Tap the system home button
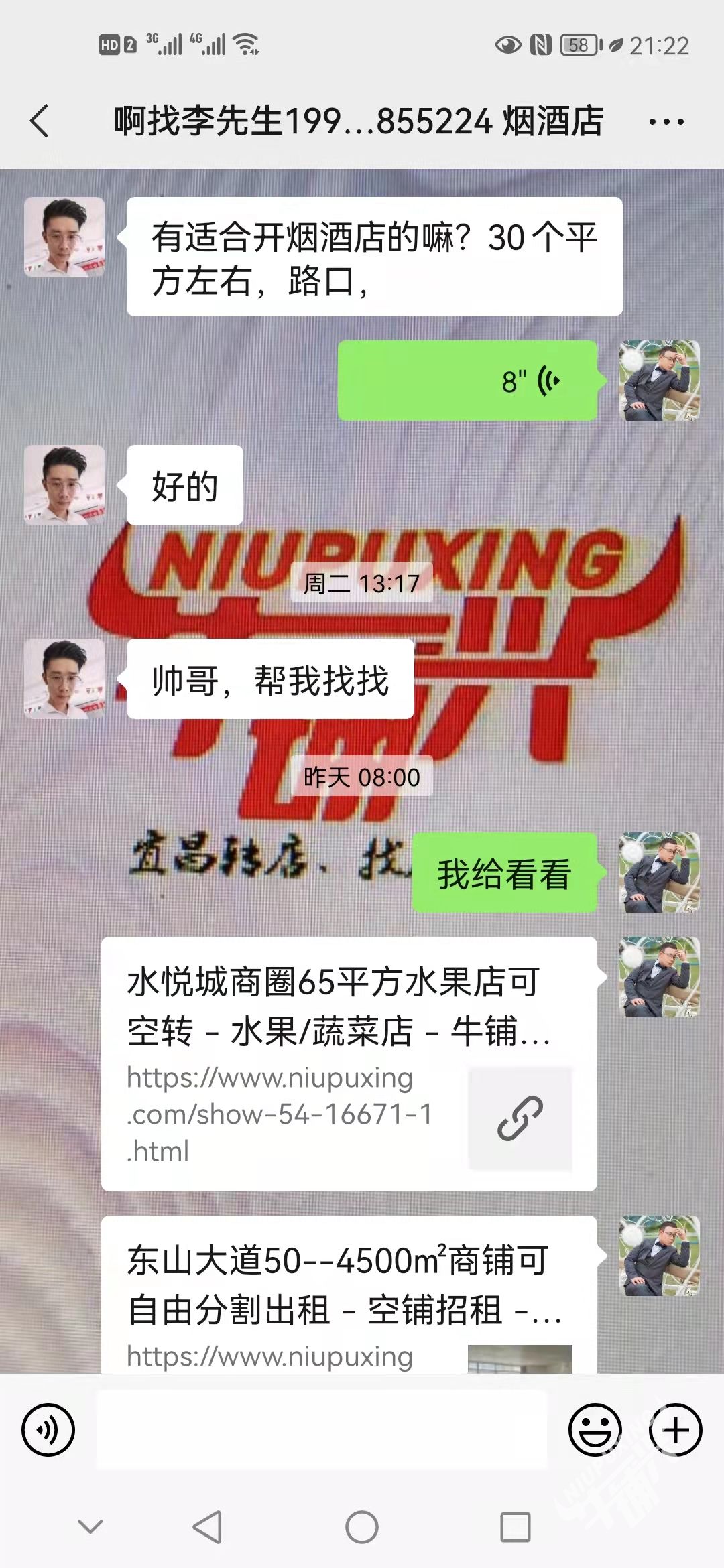The width and height of the screenshot is (724, 1568). pos(362,1527)
